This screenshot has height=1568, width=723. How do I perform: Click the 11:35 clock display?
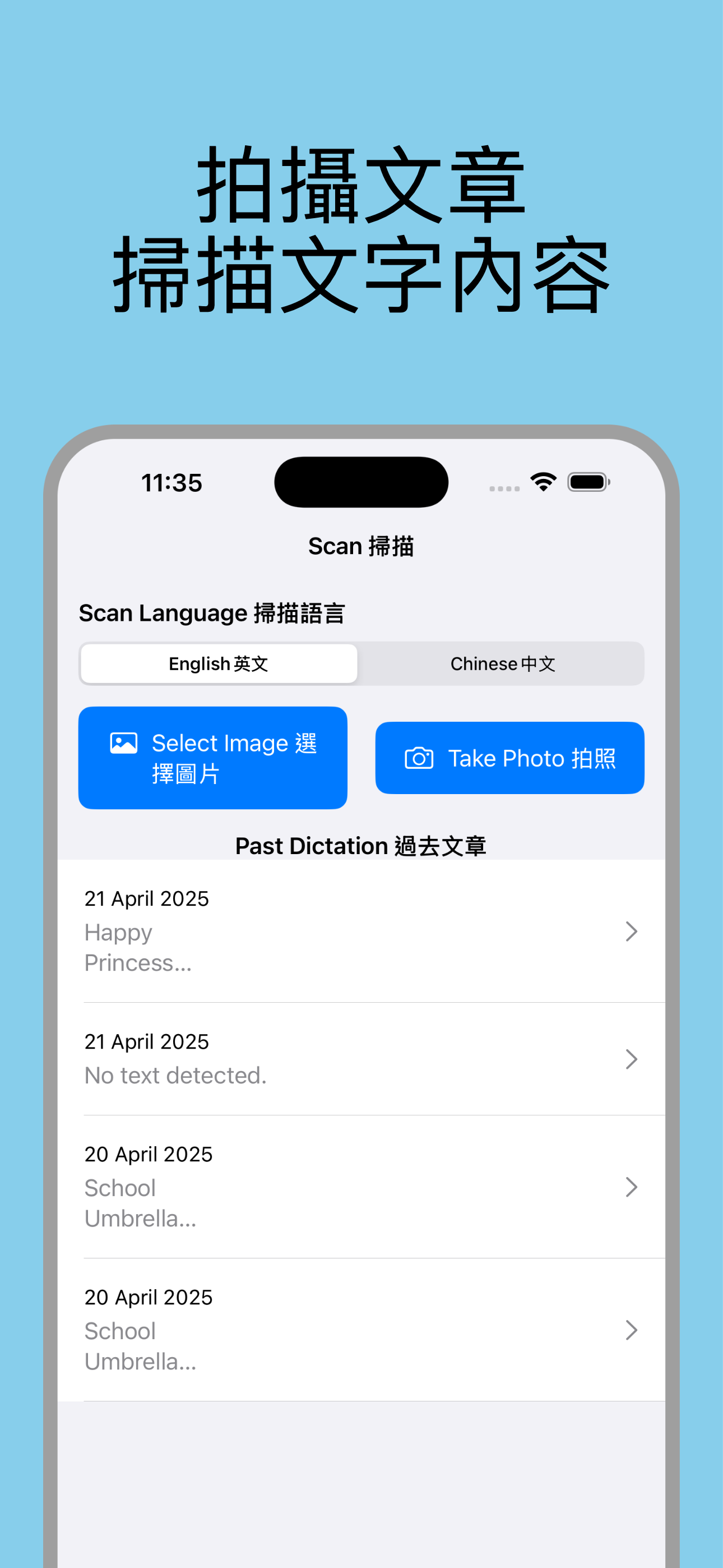(x=171, y=483)
